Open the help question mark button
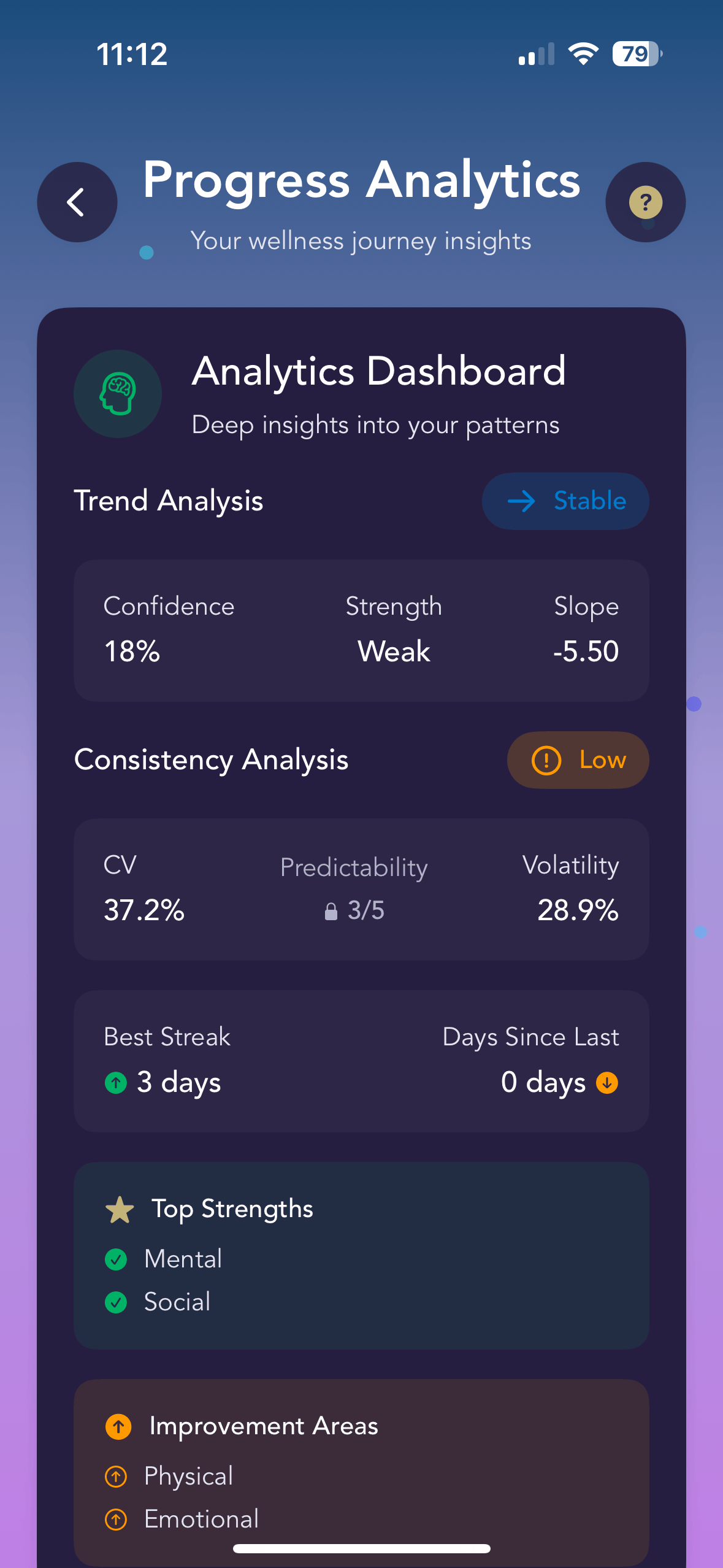Image resolution: width=723 pixels, height=1568 pixels. tap(645, 202)
